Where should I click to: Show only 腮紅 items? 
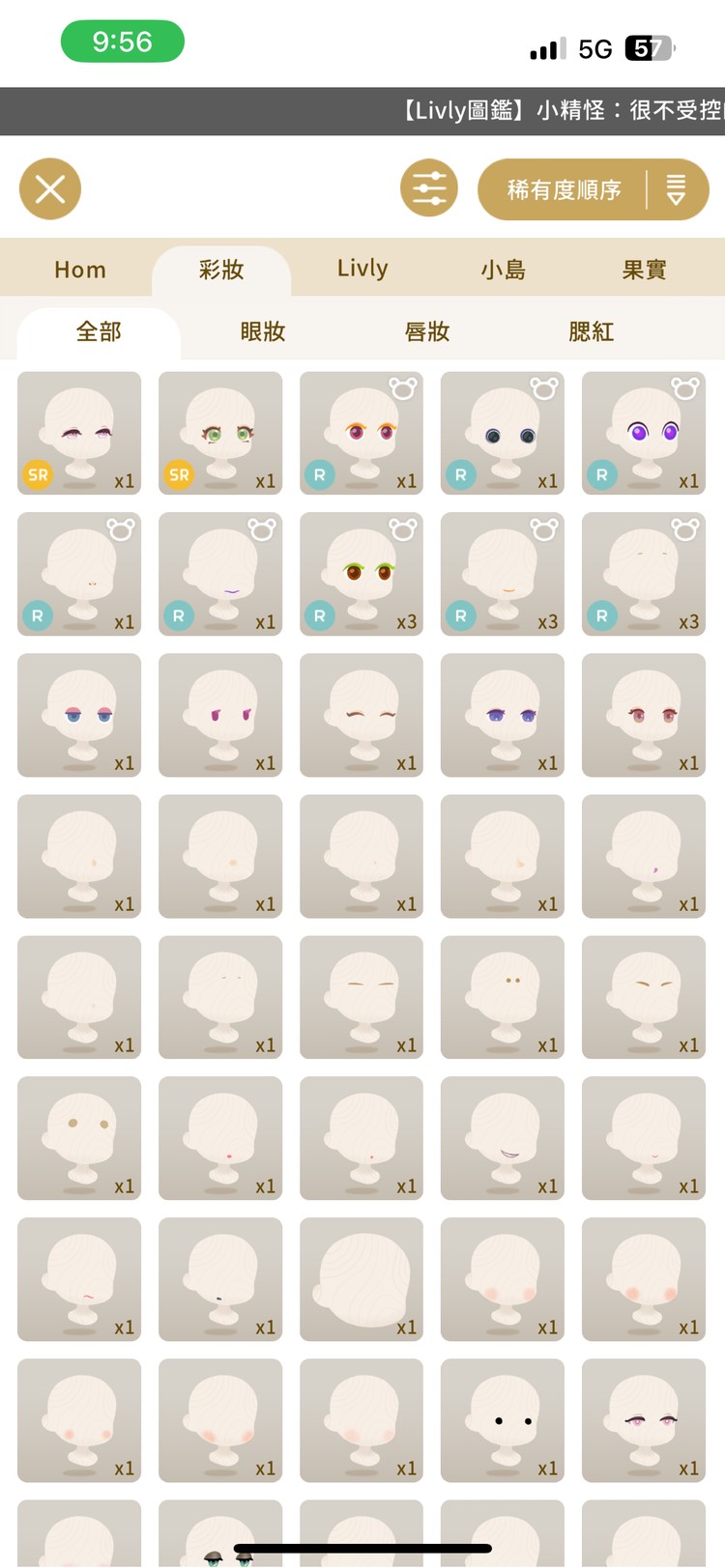[x=591, y=331]
